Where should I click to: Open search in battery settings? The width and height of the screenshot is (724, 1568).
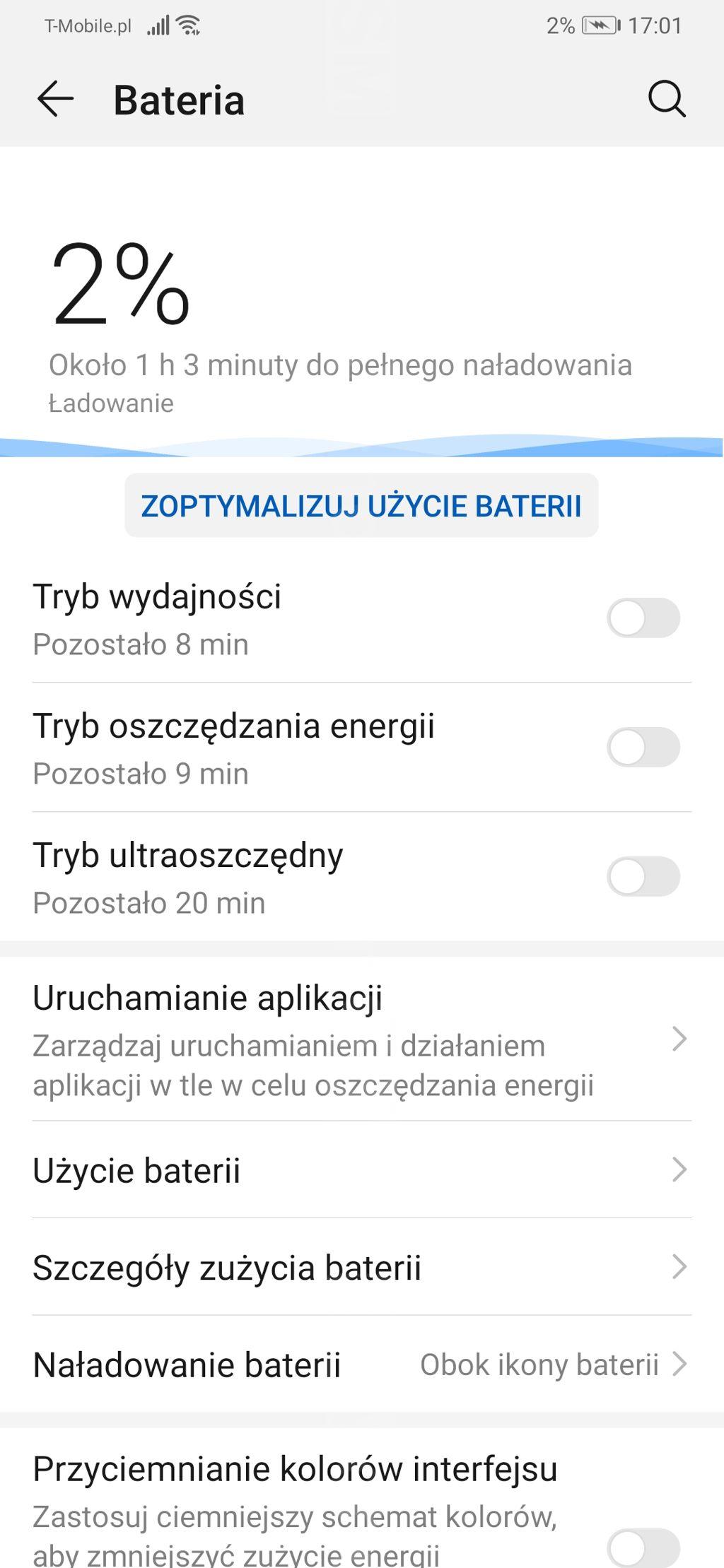pyautogui.click(x=667, y=99)
